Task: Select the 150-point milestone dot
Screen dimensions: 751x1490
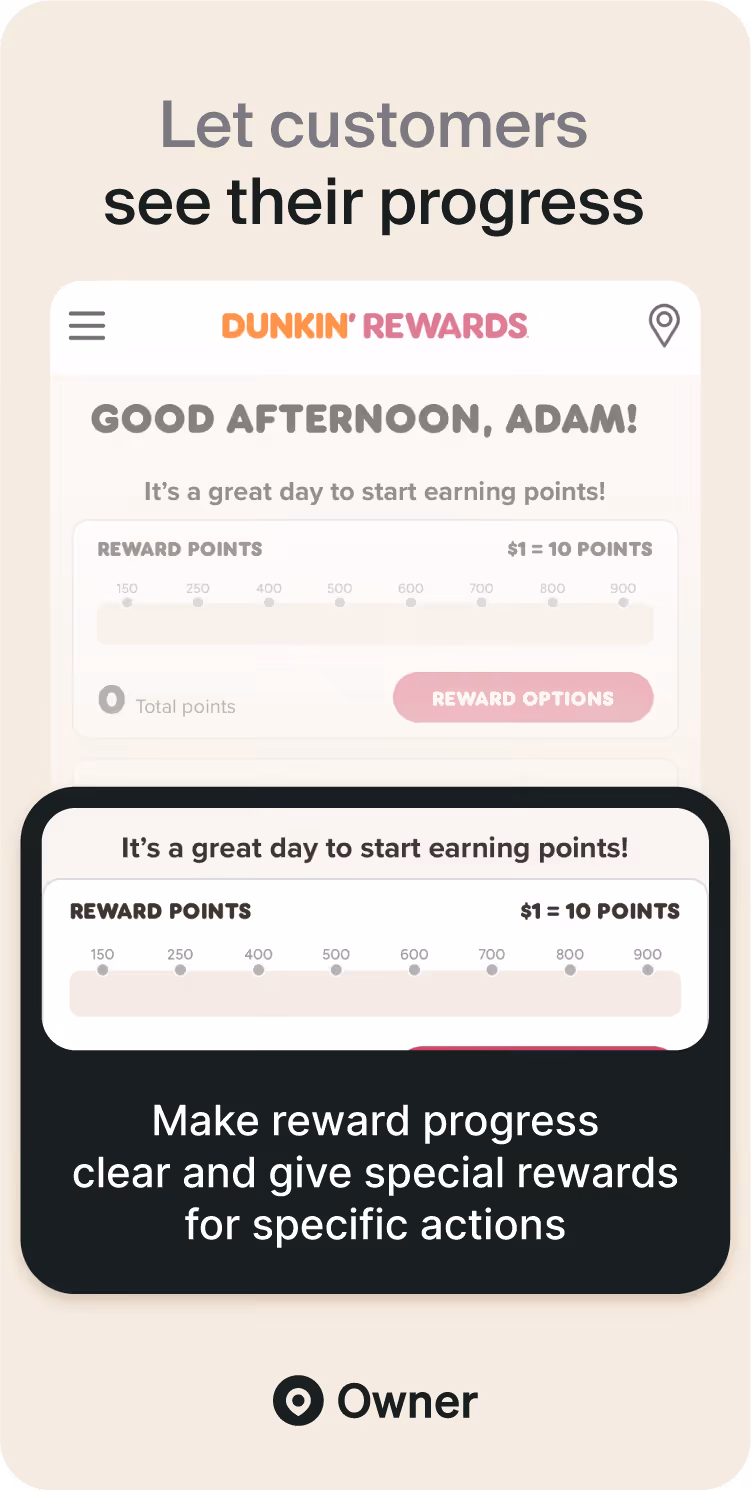Action: (102, 968)
